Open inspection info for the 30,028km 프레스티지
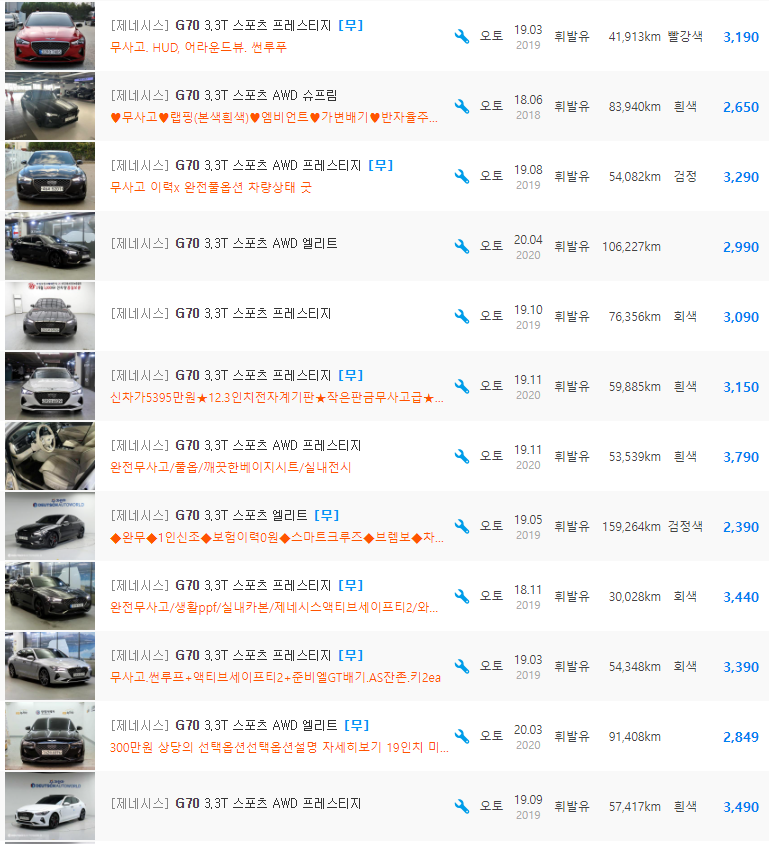 (x=461, y=596)
